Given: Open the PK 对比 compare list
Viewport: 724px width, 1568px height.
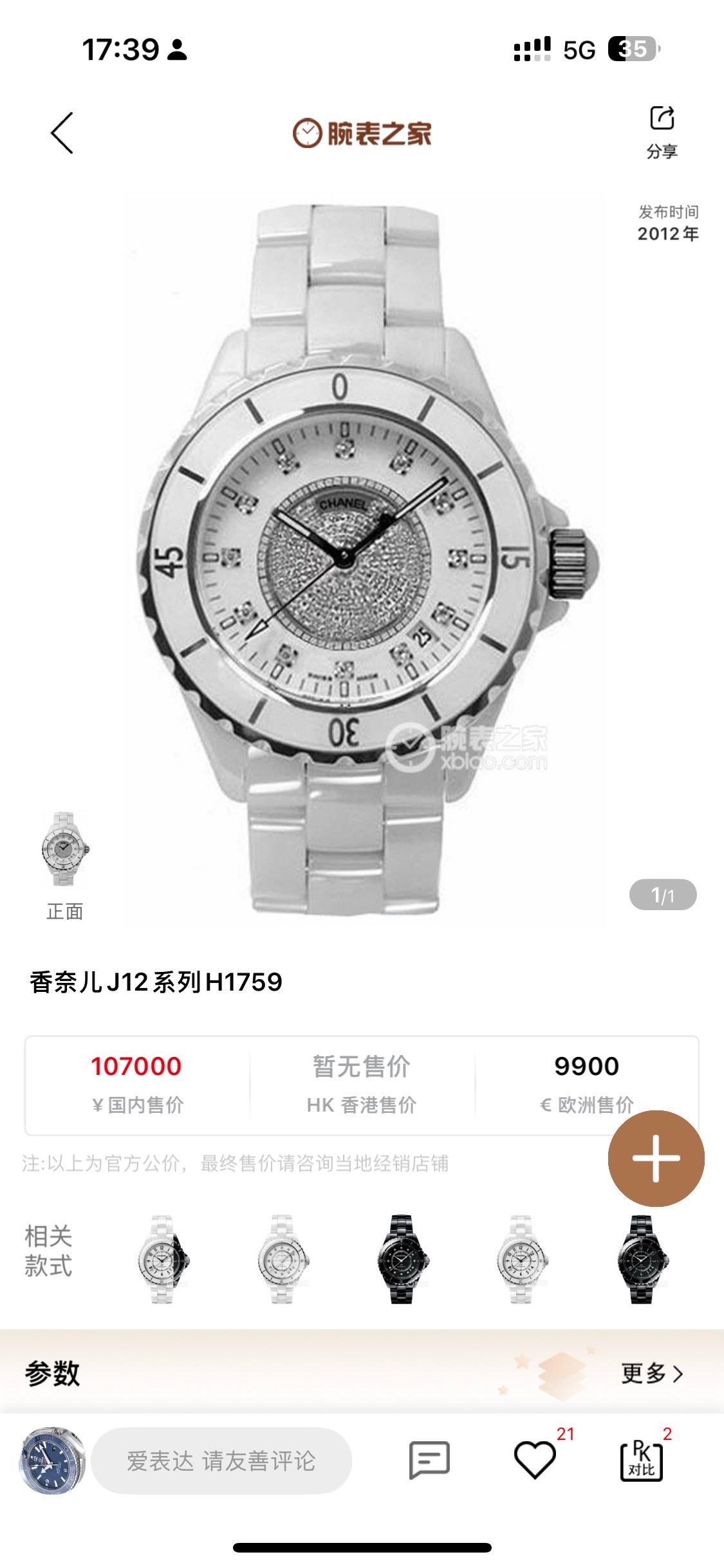Looking at the screenshot, I should [x=641, y=1461].
